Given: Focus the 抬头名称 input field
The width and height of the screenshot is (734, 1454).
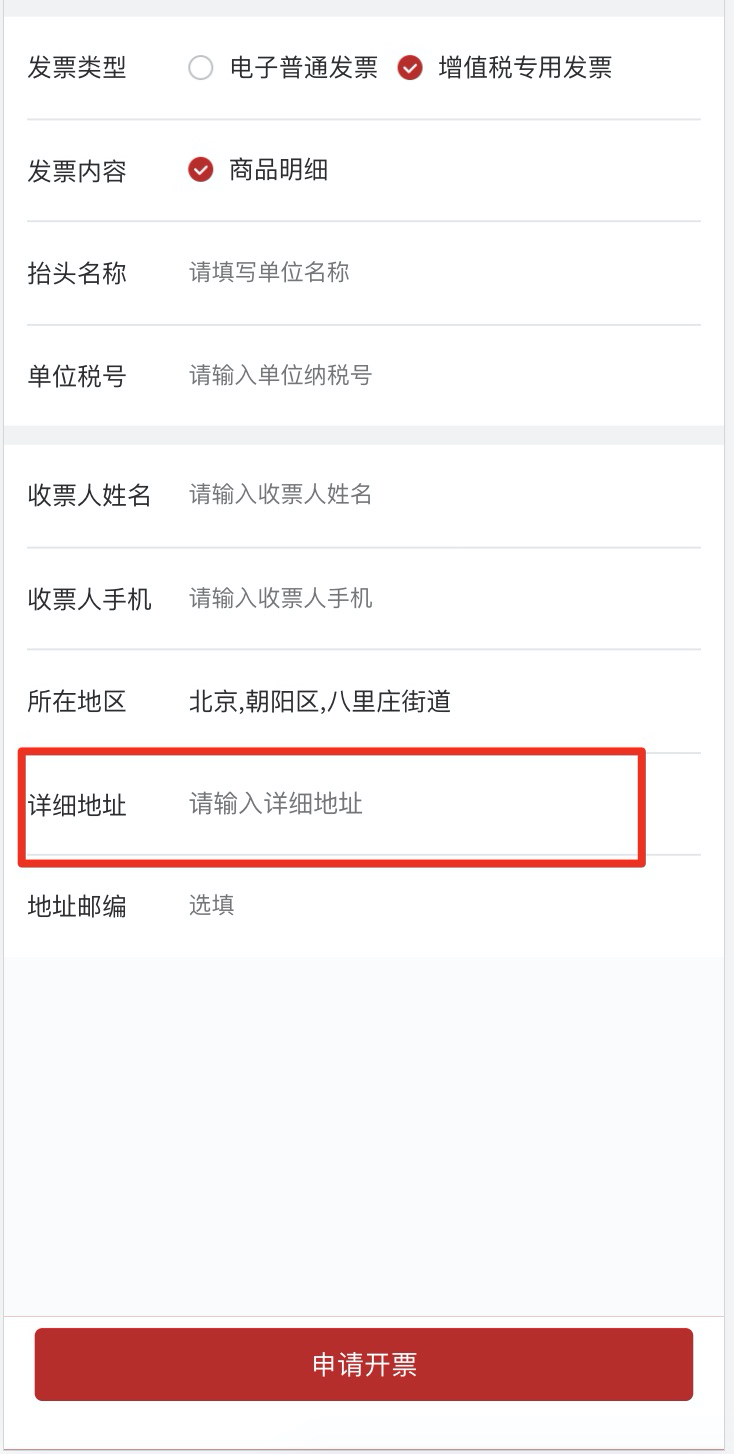Looking at the screenshot, I should point(440,272).
